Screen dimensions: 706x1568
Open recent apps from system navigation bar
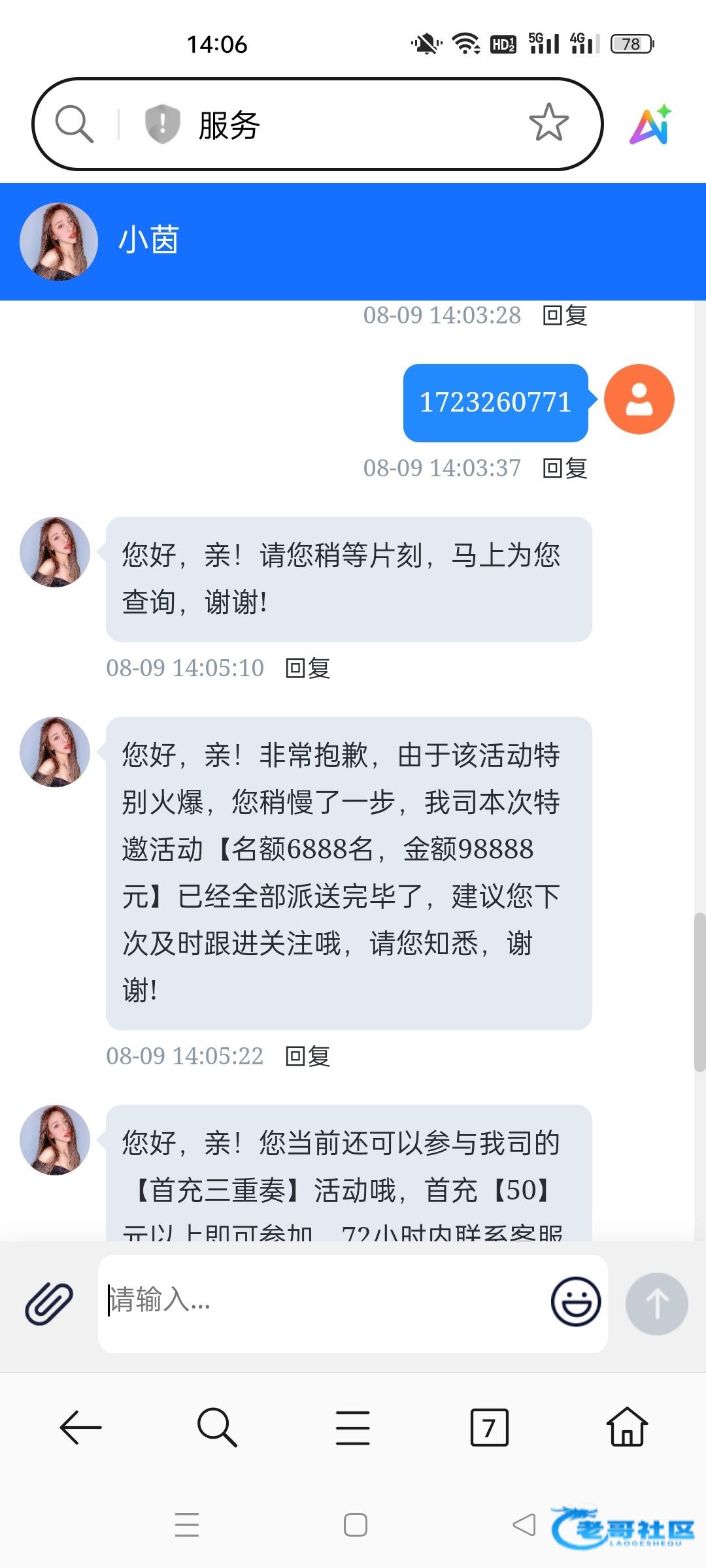187,1525
